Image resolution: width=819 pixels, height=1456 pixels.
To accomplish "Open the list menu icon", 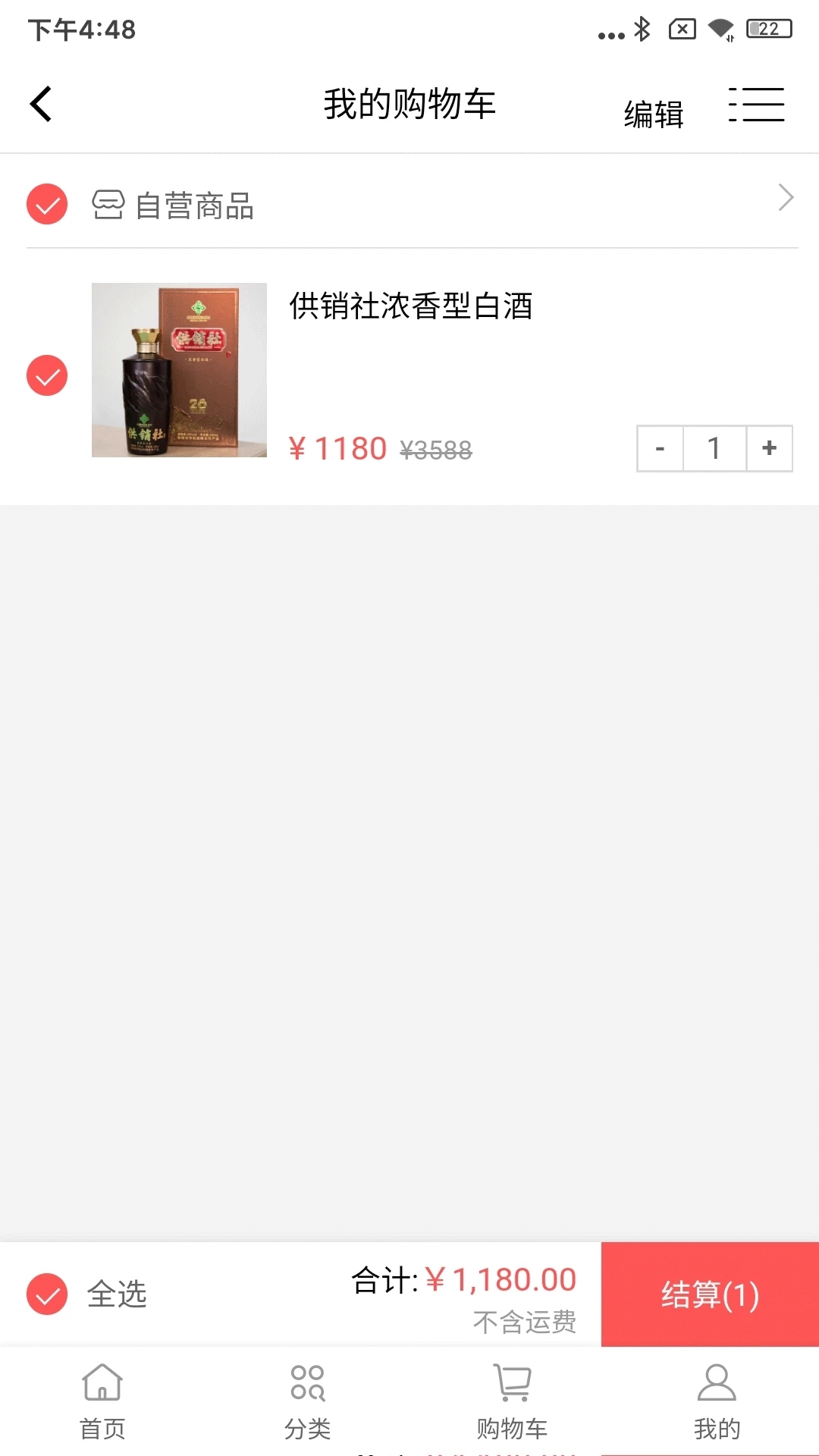I will coord(756,105).
